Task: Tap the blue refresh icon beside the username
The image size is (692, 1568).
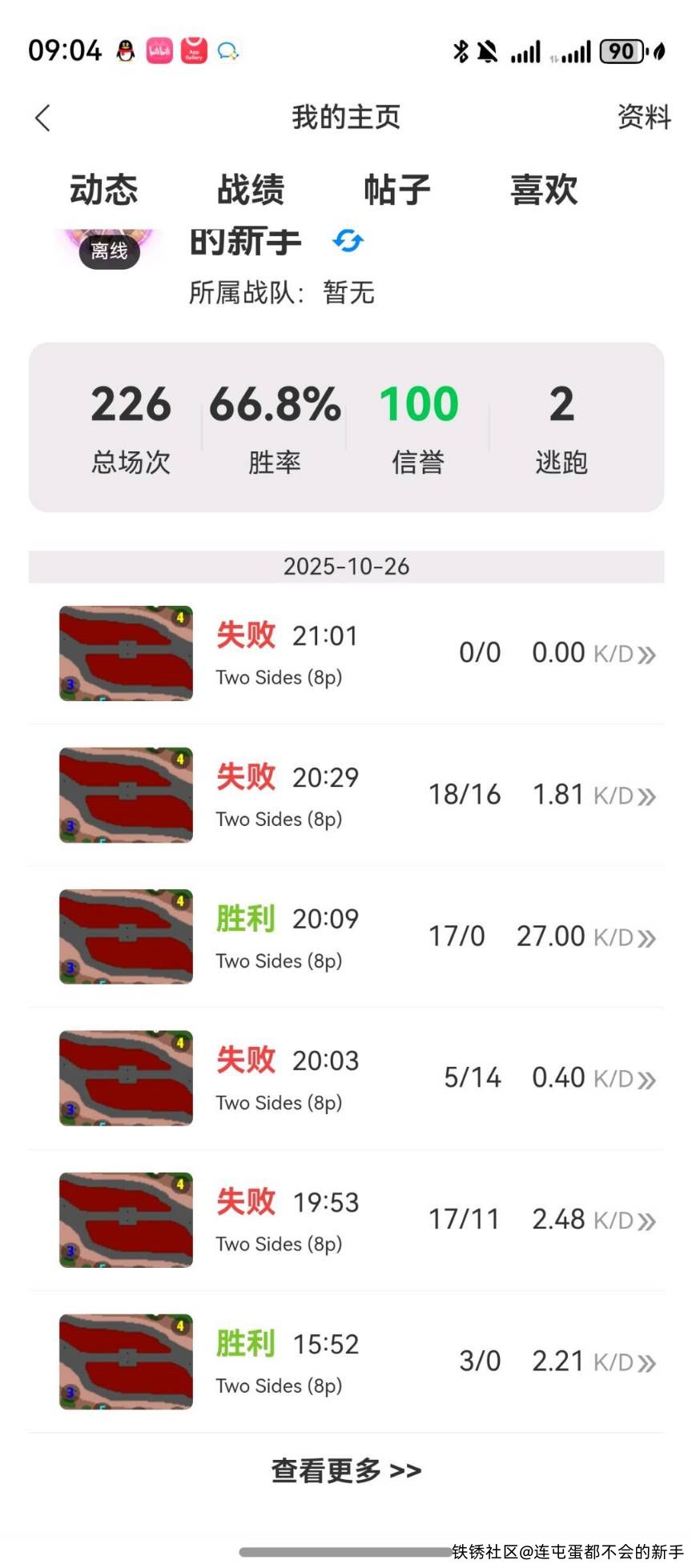Action: click(348, 240)
